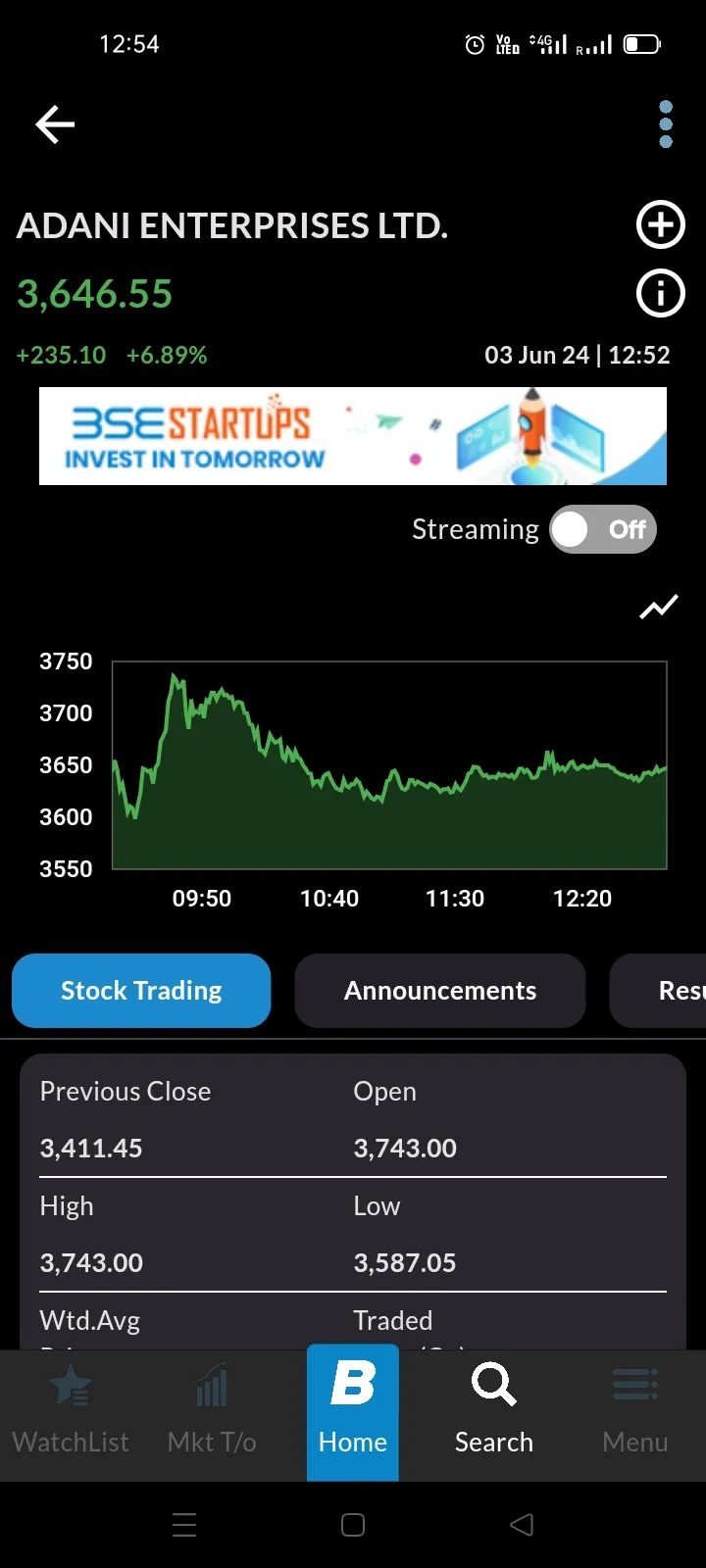Tap the ADANI ENTERPRISES LTD. title
Image resolution: width=706 pixels, height=1568 pixels.
[232, 224]
